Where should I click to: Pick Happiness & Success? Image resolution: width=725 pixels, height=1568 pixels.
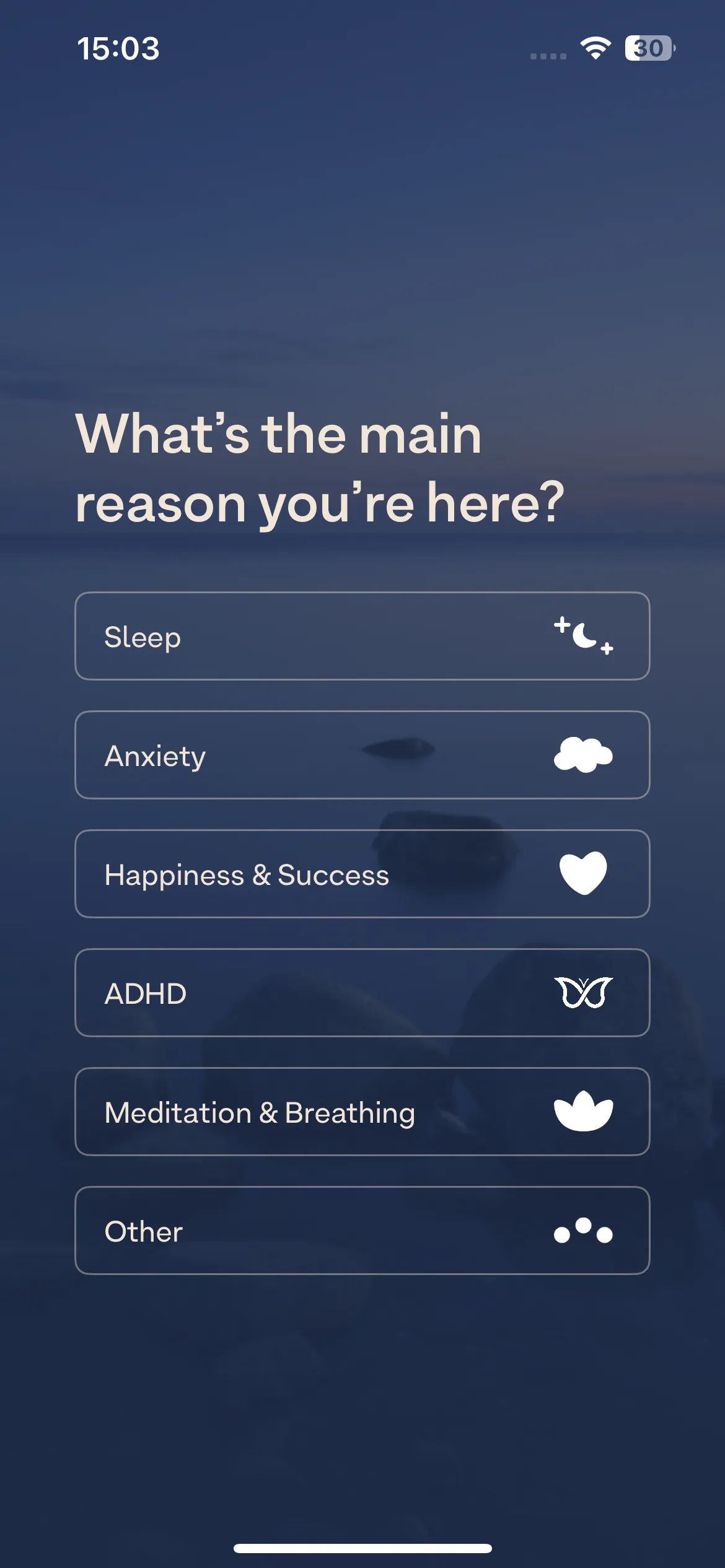pos(362,874)
